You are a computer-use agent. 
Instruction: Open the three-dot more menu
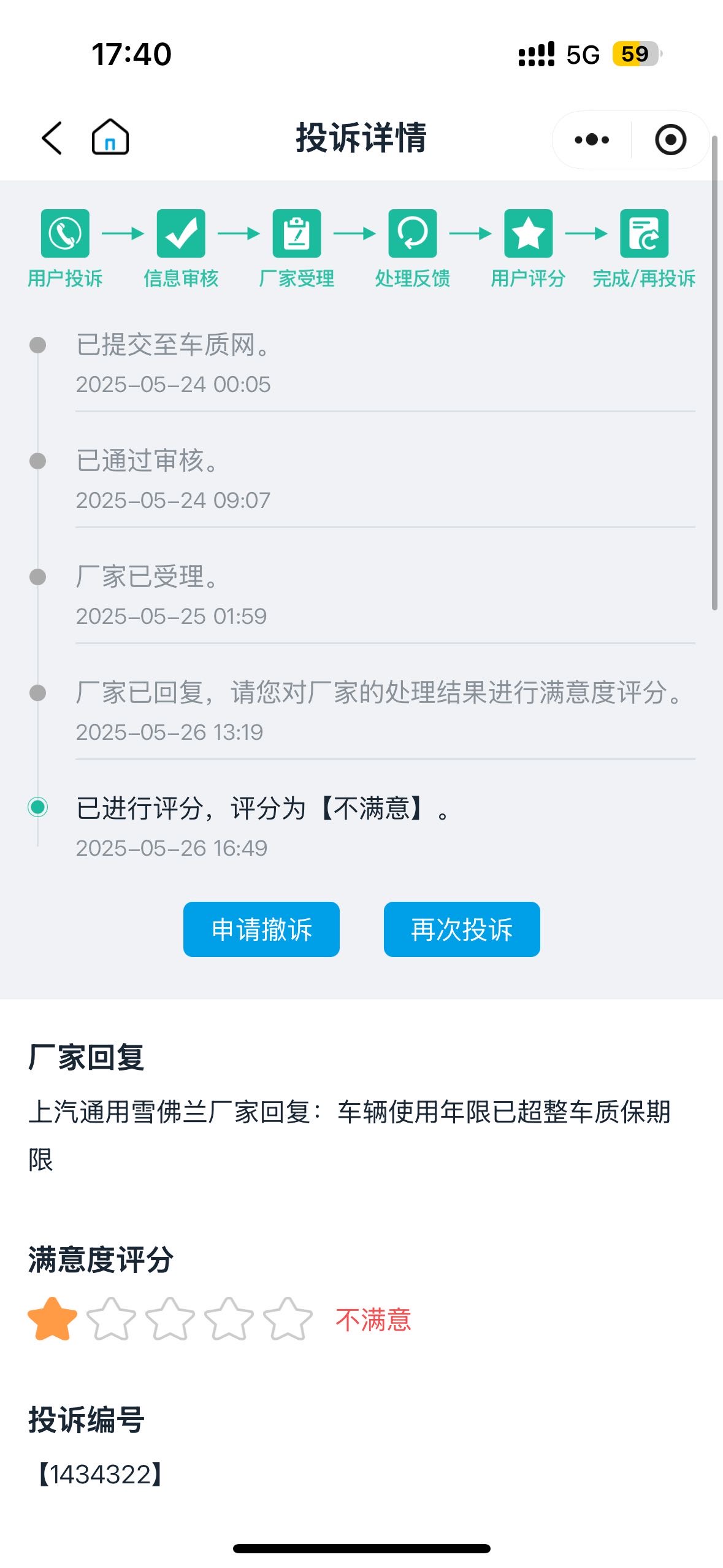point(592,140)
